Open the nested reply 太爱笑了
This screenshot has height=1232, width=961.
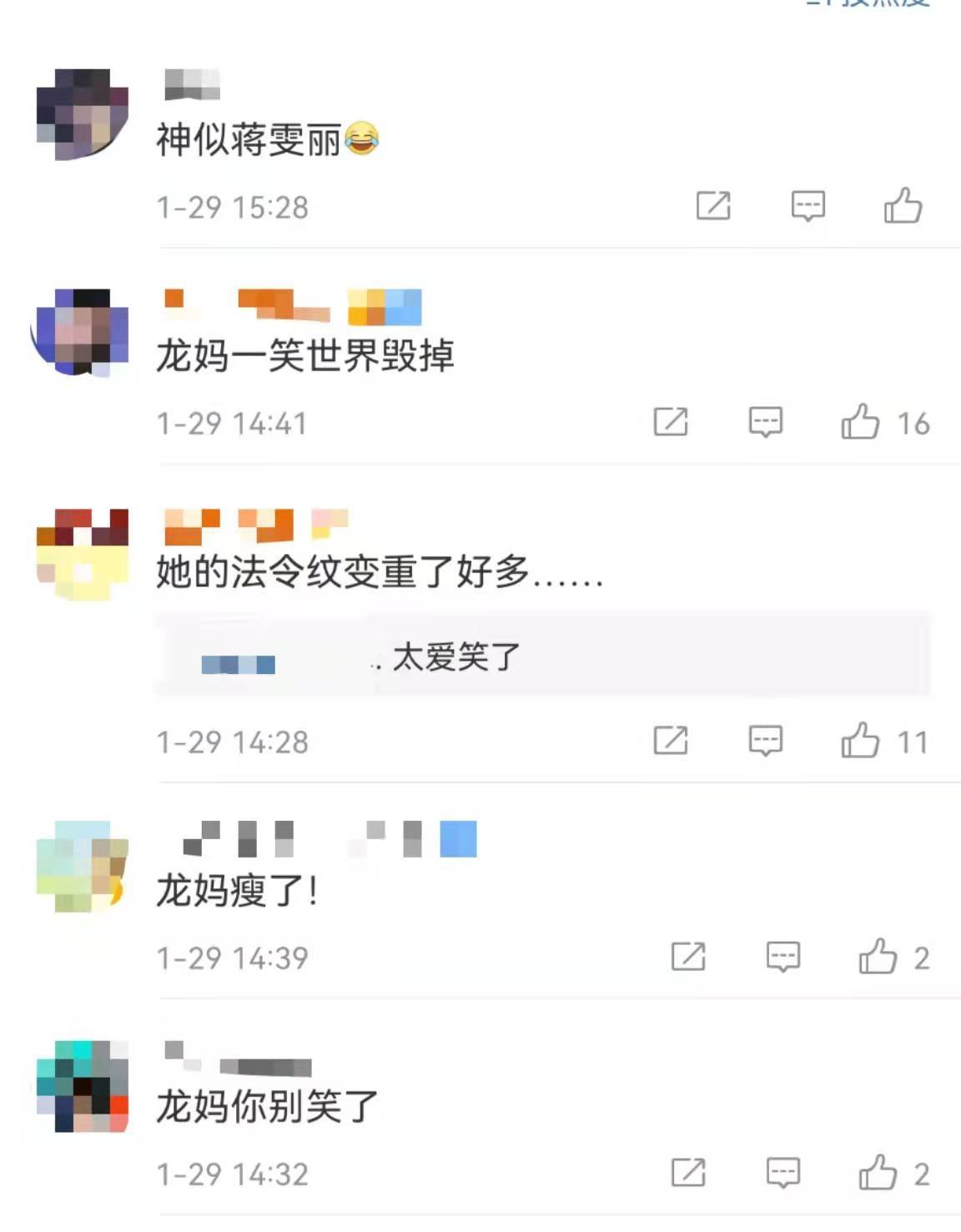coord(455,657)
